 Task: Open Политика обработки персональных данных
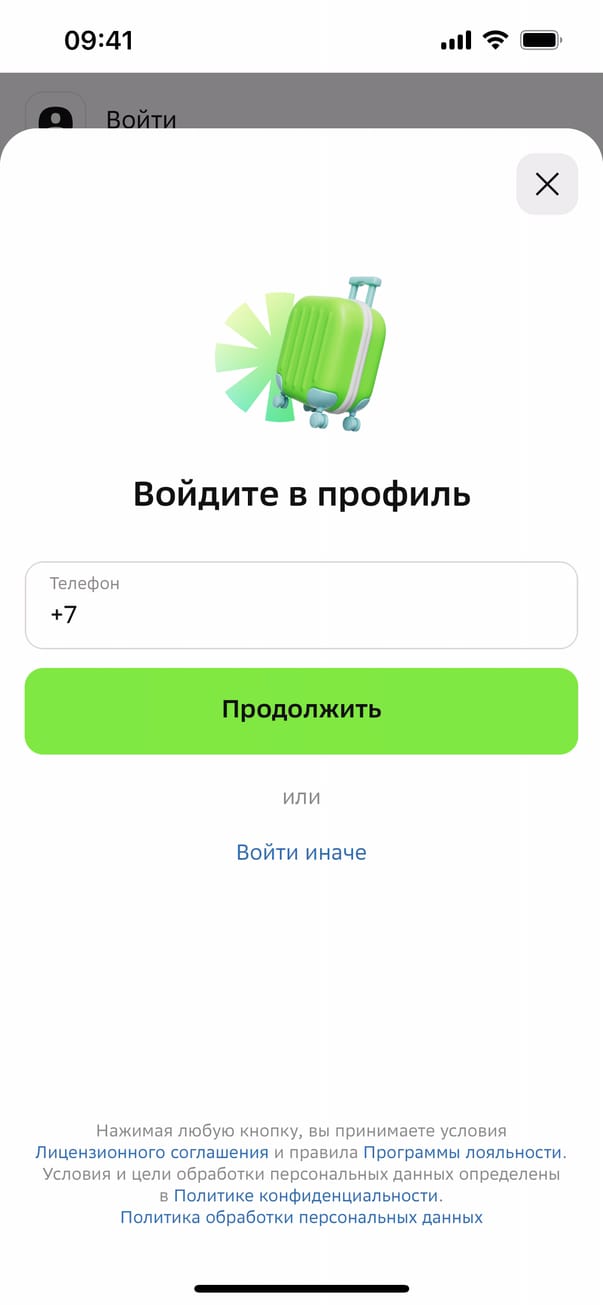click(301, 1217)
